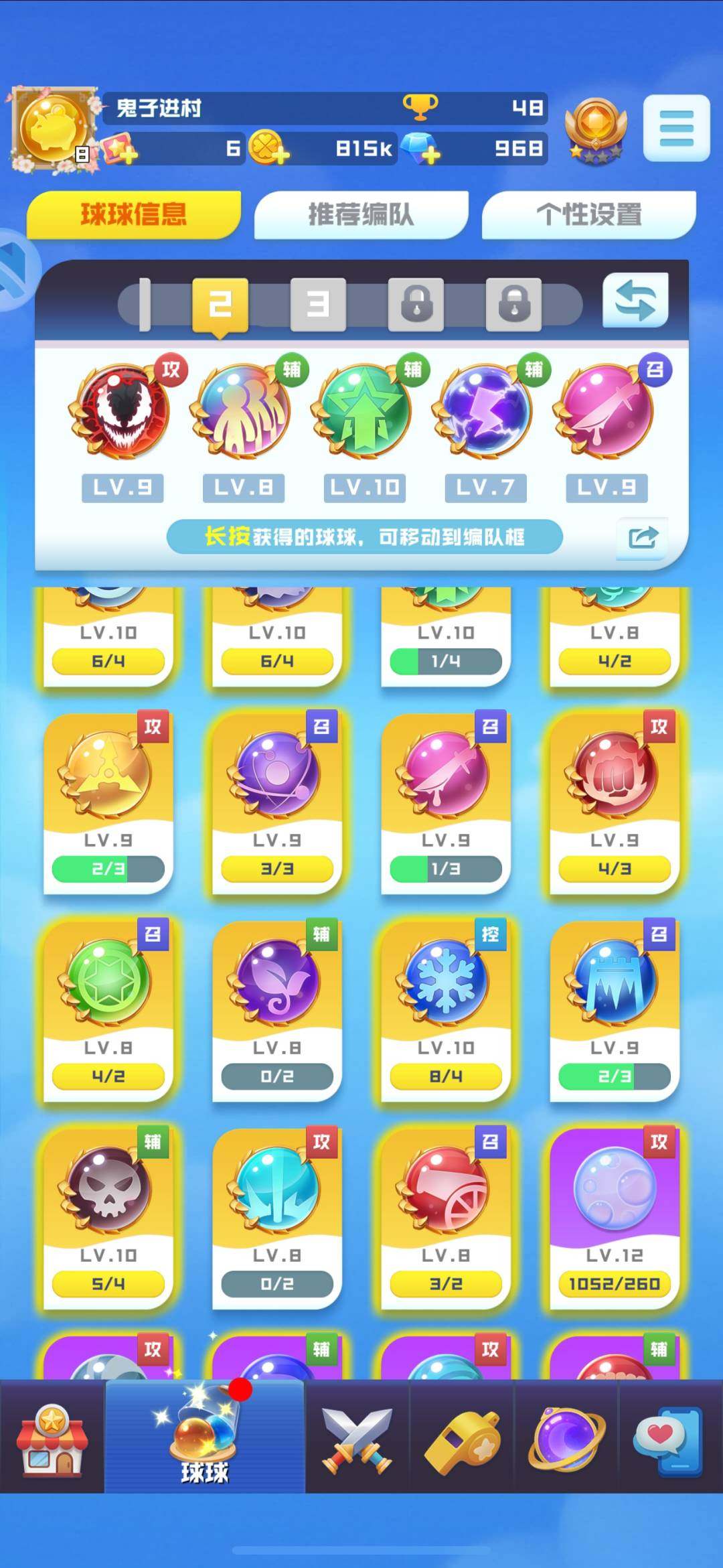This screenshot has height=1568, width=723.
Task: Select the 球球信息 tab
Action: pos(133,215)
